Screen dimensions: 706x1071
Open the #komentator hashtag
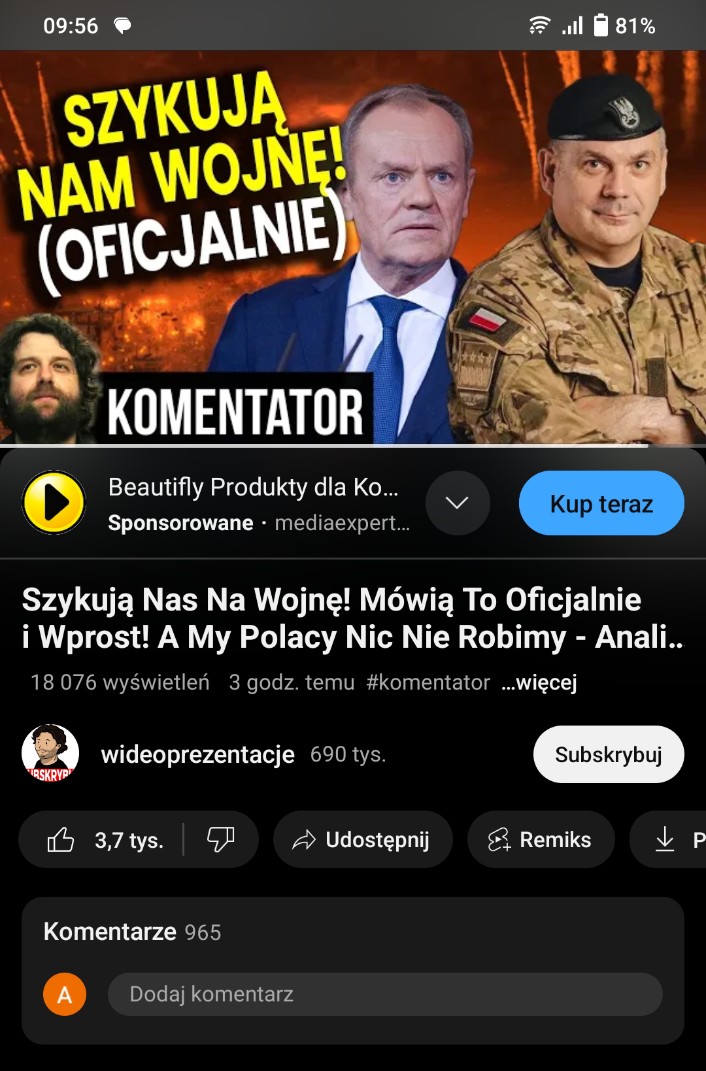point(428,683)
